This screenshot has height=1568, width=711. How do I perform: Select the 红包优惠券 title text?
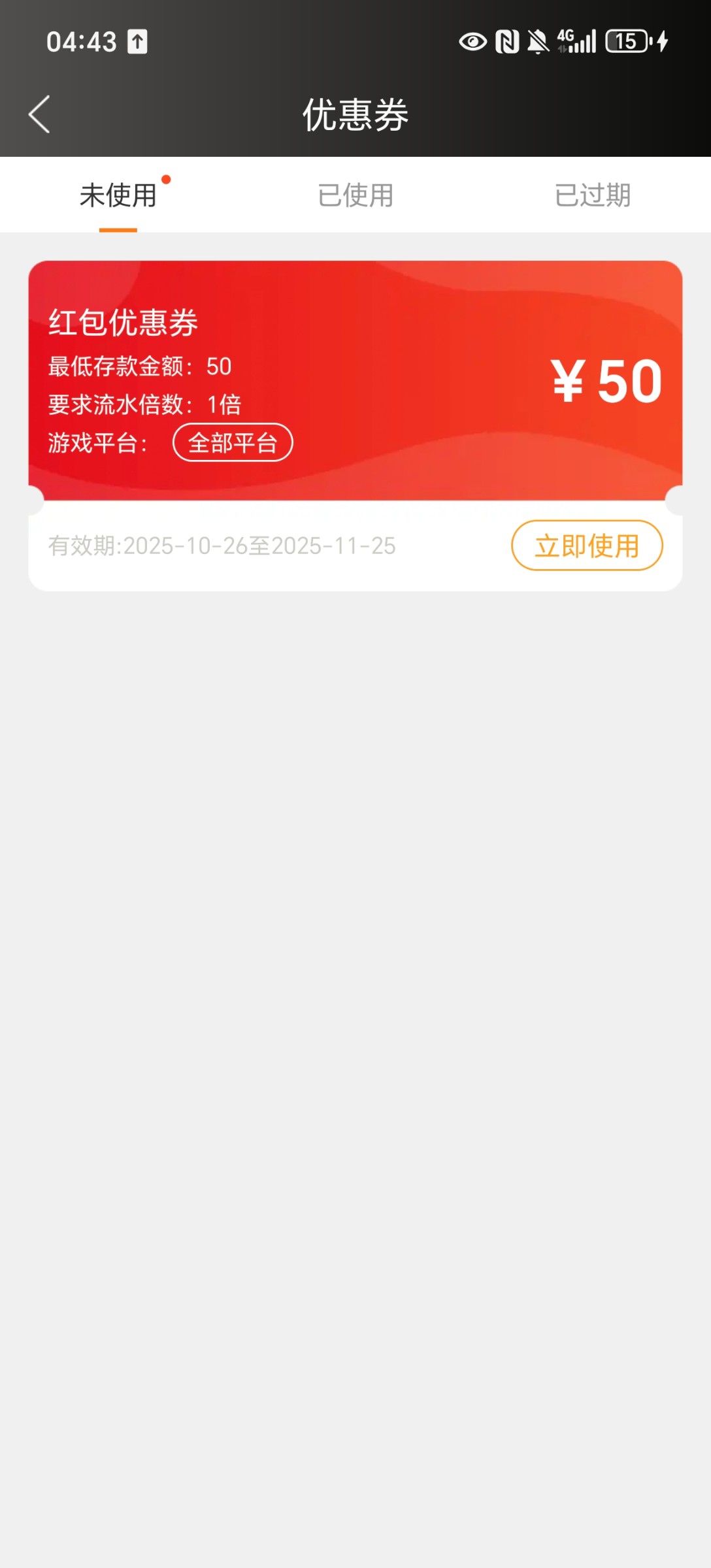(124, 322)
